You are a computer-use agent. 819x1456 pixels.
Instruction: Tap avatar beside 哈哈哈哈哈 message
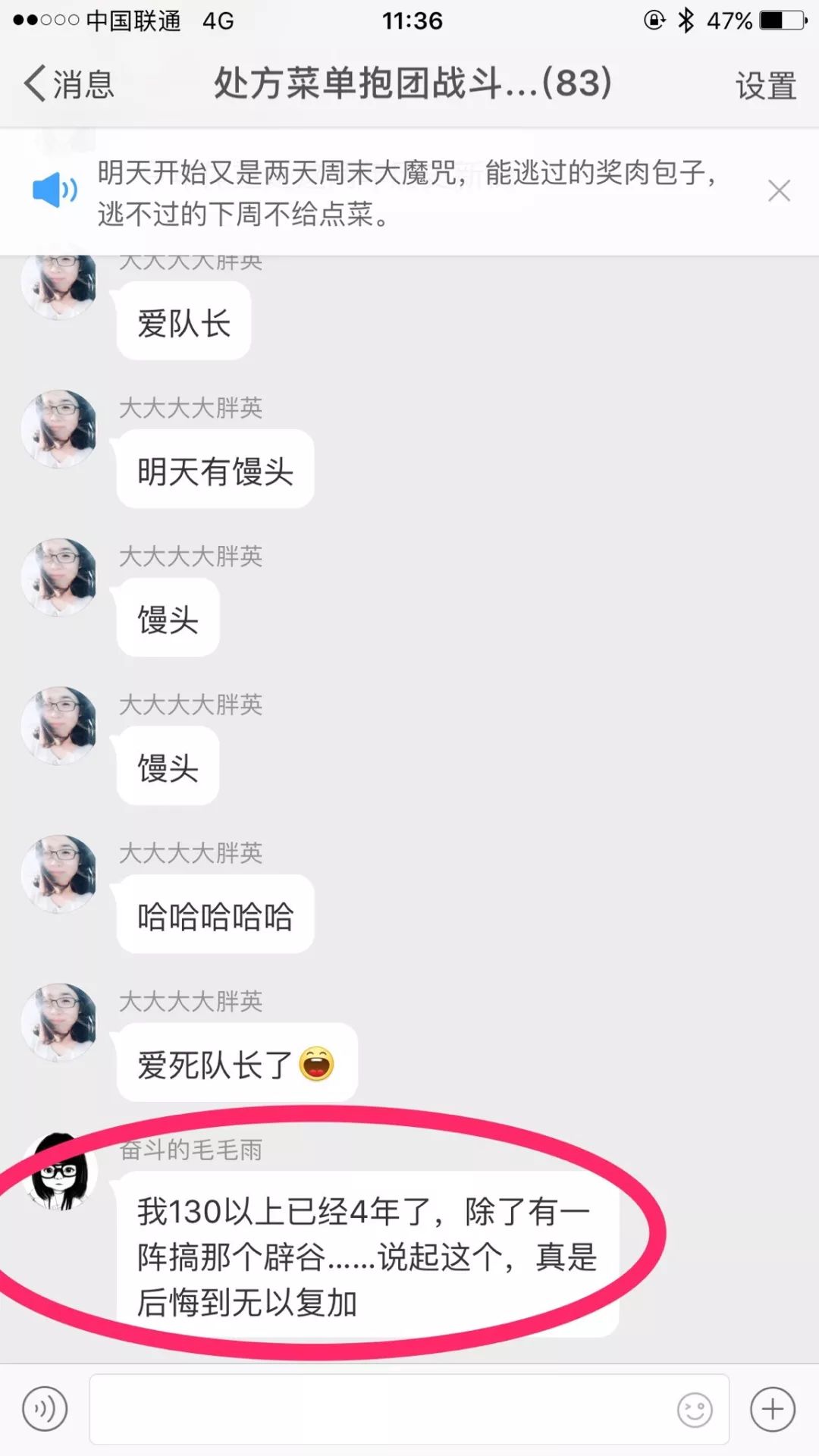[x=60, y=874]
